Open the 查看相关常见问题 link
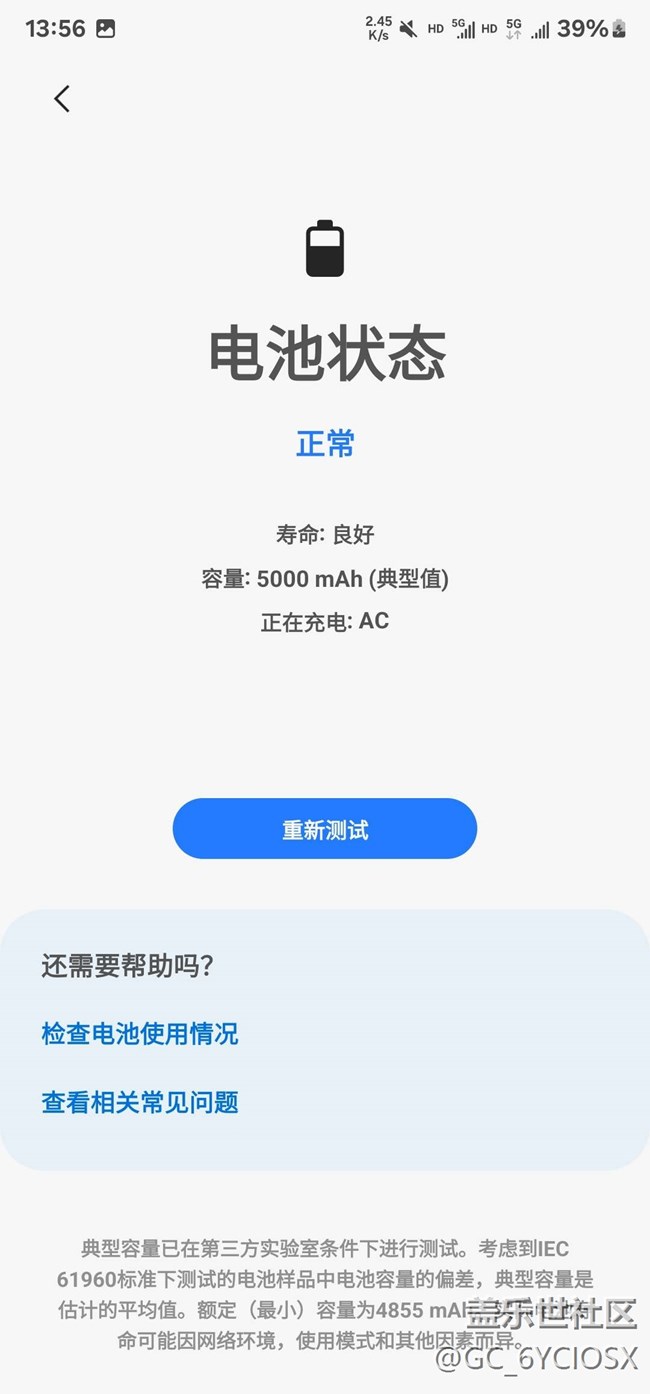The image size is (650, 1394). click(140, 1103)
